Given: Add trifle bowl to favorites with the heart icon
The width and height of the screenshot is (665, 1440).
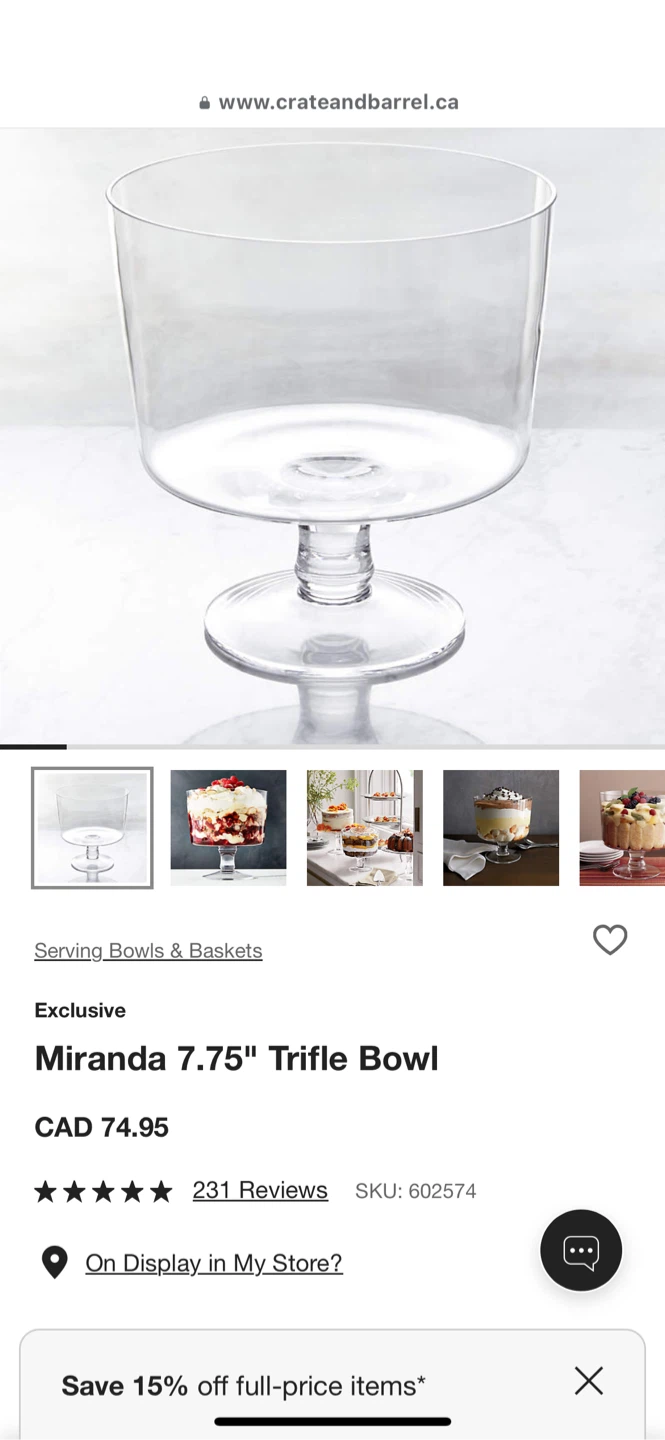Looking at the screenshot, I should coord(609,940).
